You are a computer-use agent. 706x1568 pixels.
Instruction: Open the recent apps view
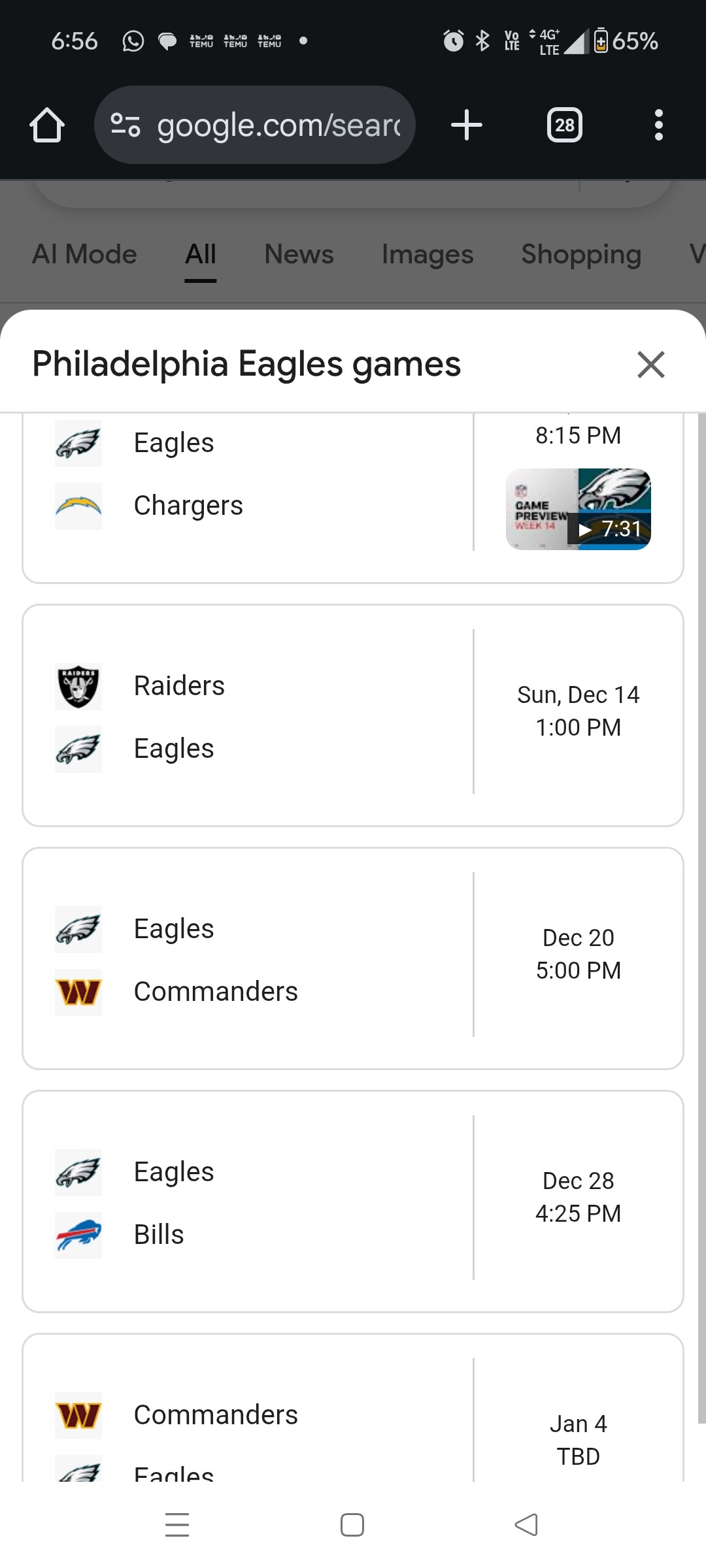pyautogui.click(x=177, y=1525)
